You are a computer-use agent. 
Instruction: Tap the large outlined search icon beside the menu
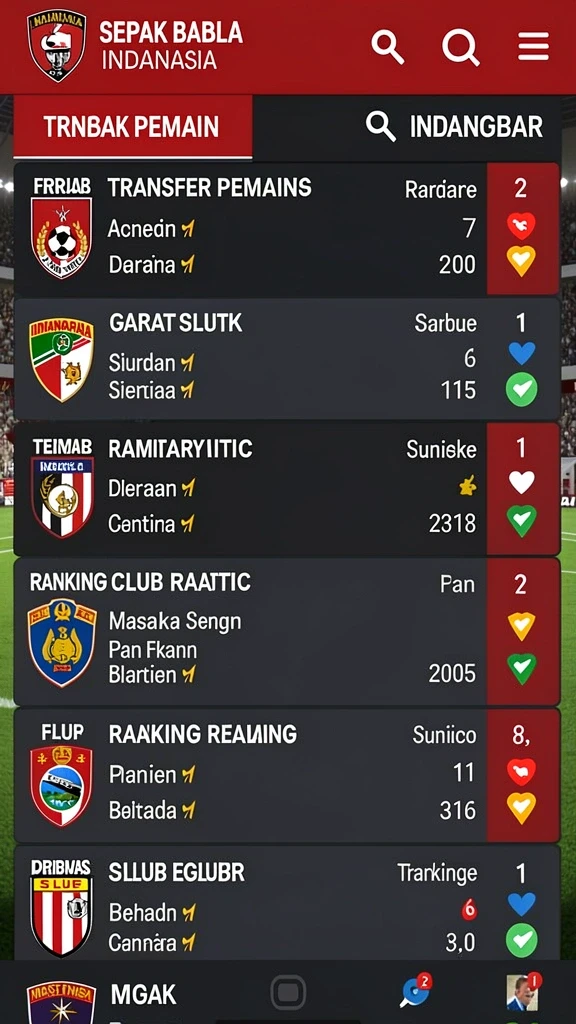[461, 47]
